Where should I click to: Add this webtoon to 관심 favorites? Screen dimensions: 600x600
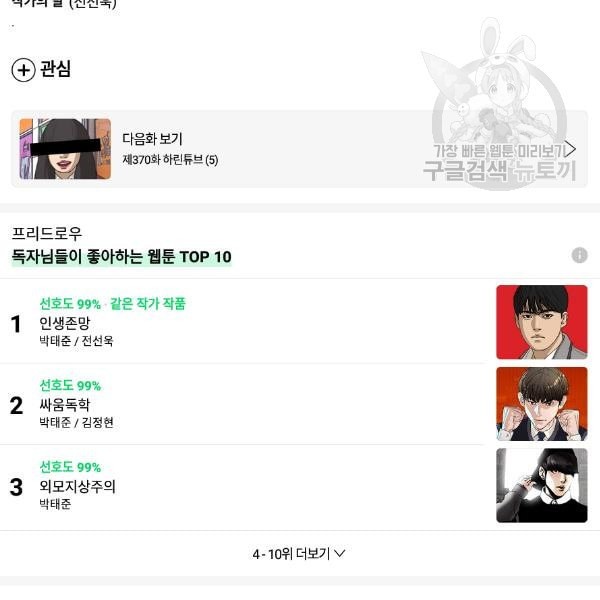pos(40,70)
